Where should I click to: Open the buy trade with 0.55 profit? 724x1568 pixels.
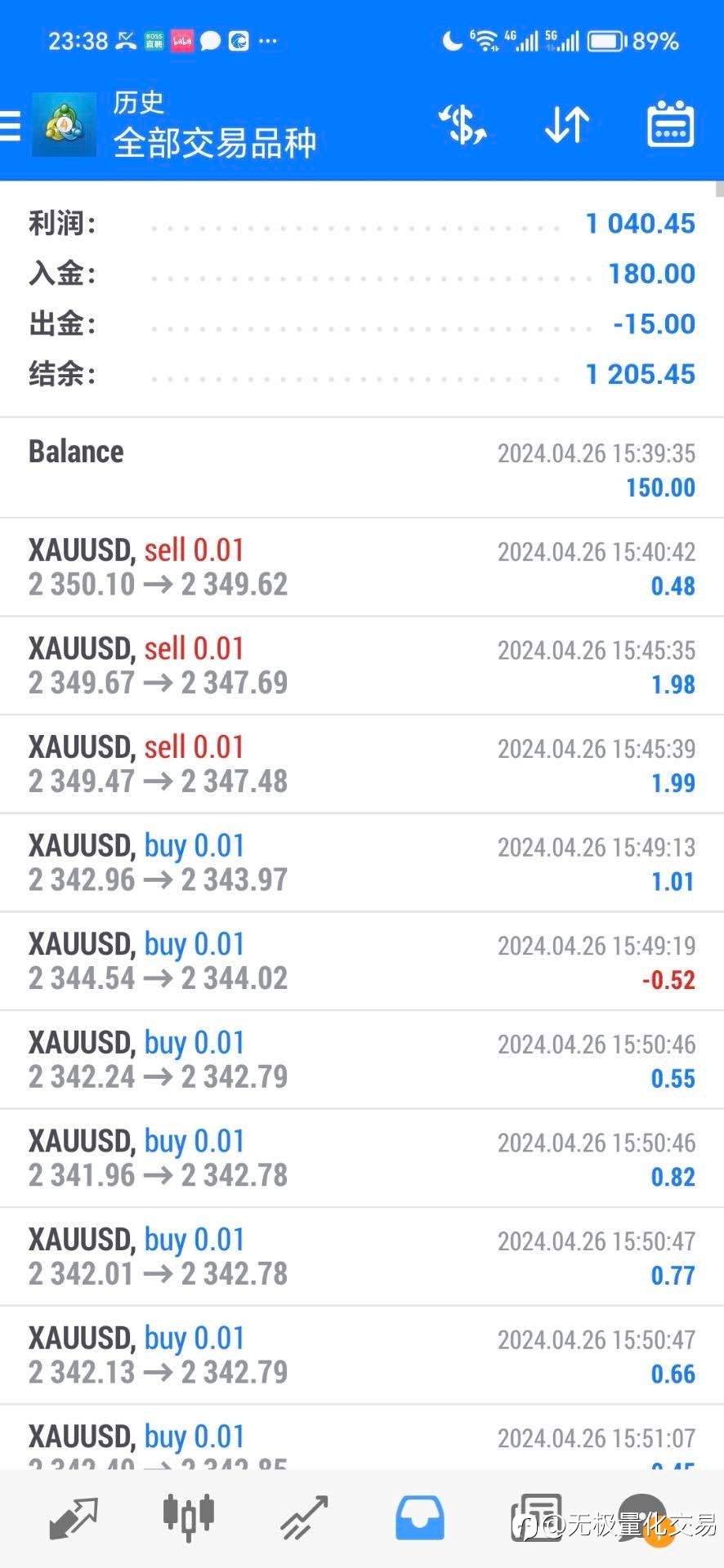pos(362,1060)
